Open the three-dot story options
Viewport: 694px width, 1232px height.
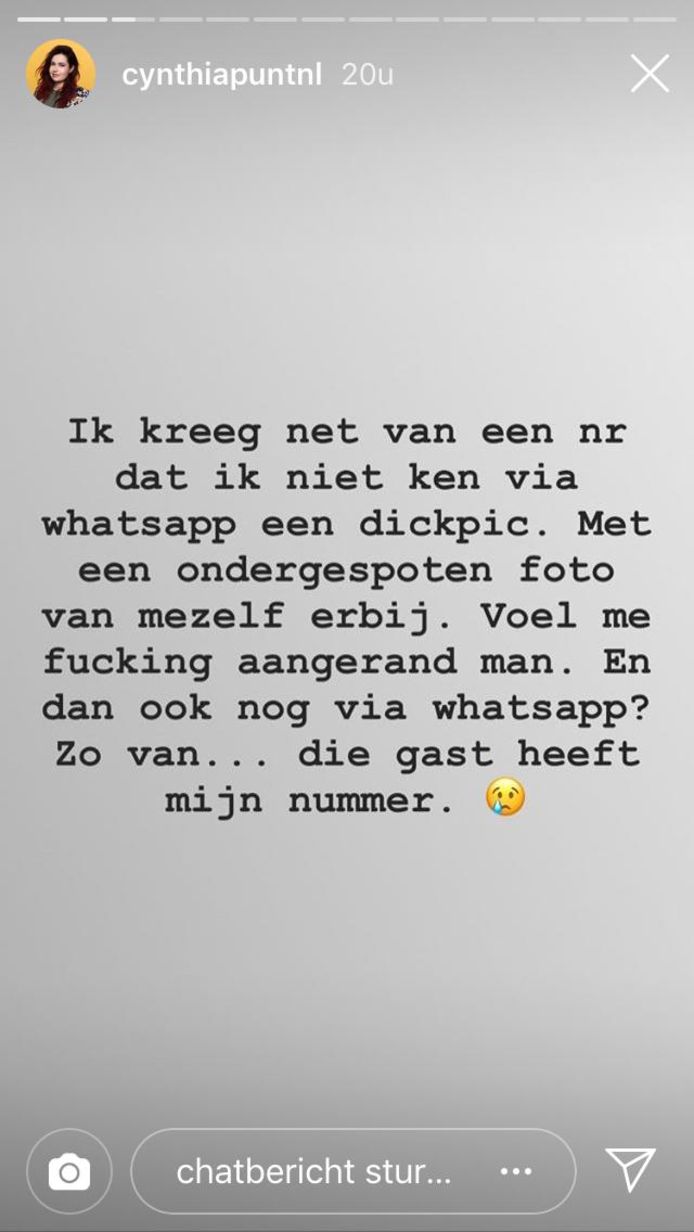(516, 1171)
